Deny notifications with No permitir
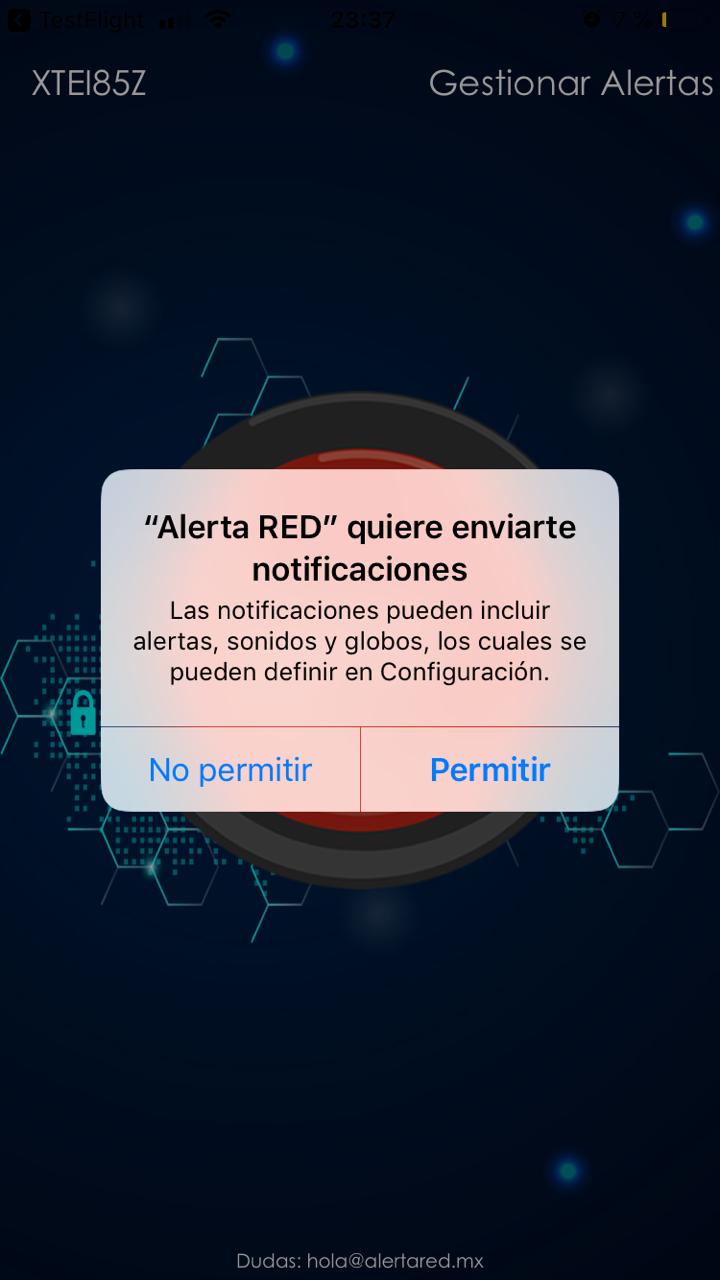Image resolution: width=720 pixels, height=1280 pixels. (x=230, y=770)
